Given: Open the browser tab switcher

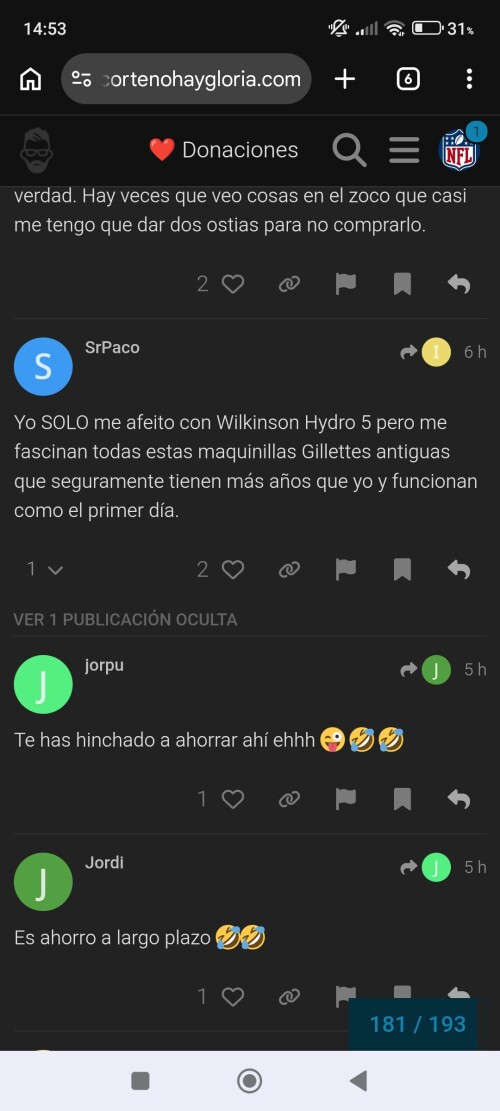Looking at the screenshot, I should (408, 79).
